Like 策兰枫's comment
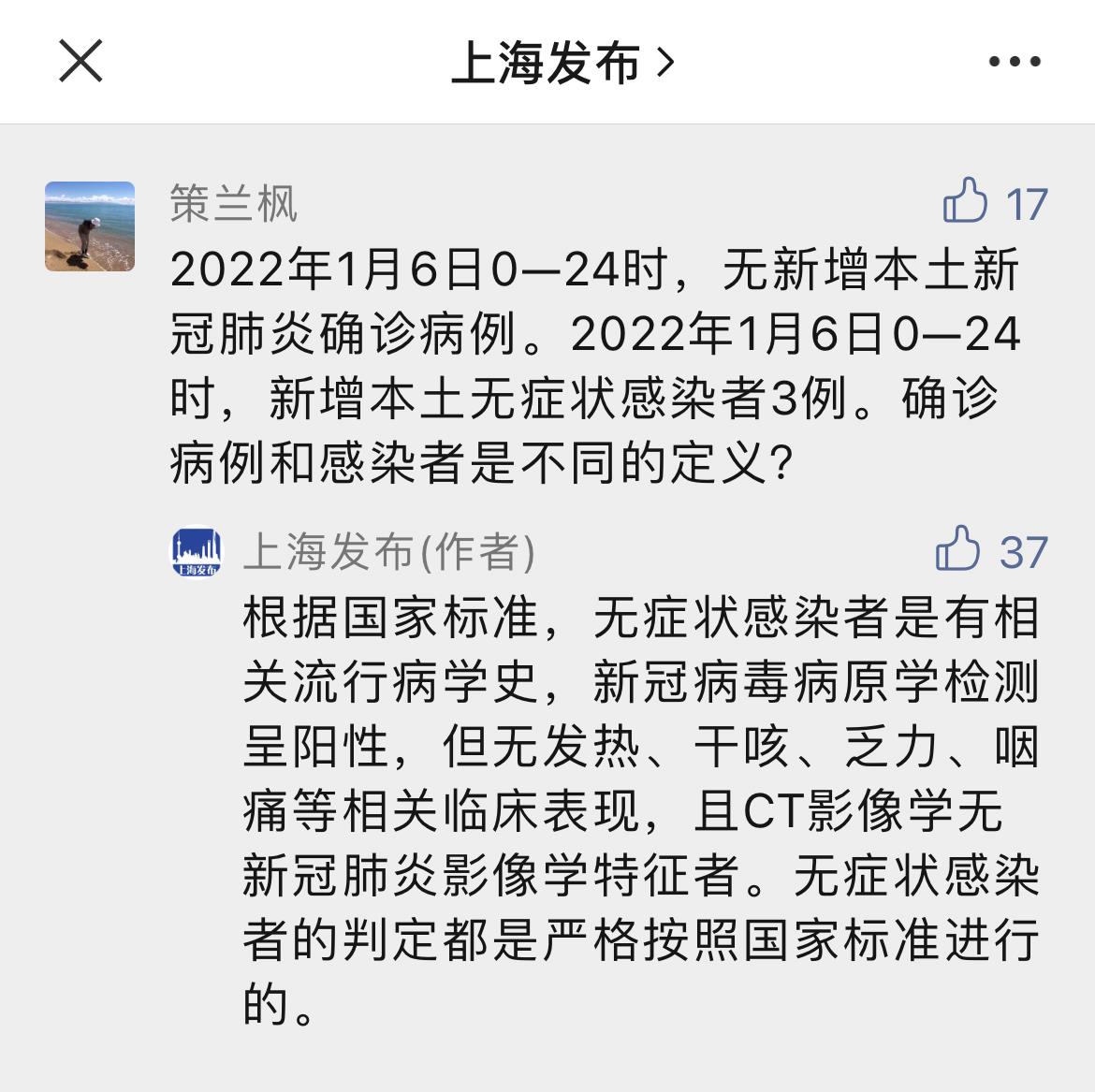The width and height of the screenshot is (1095, 1092). click(966, 202)
